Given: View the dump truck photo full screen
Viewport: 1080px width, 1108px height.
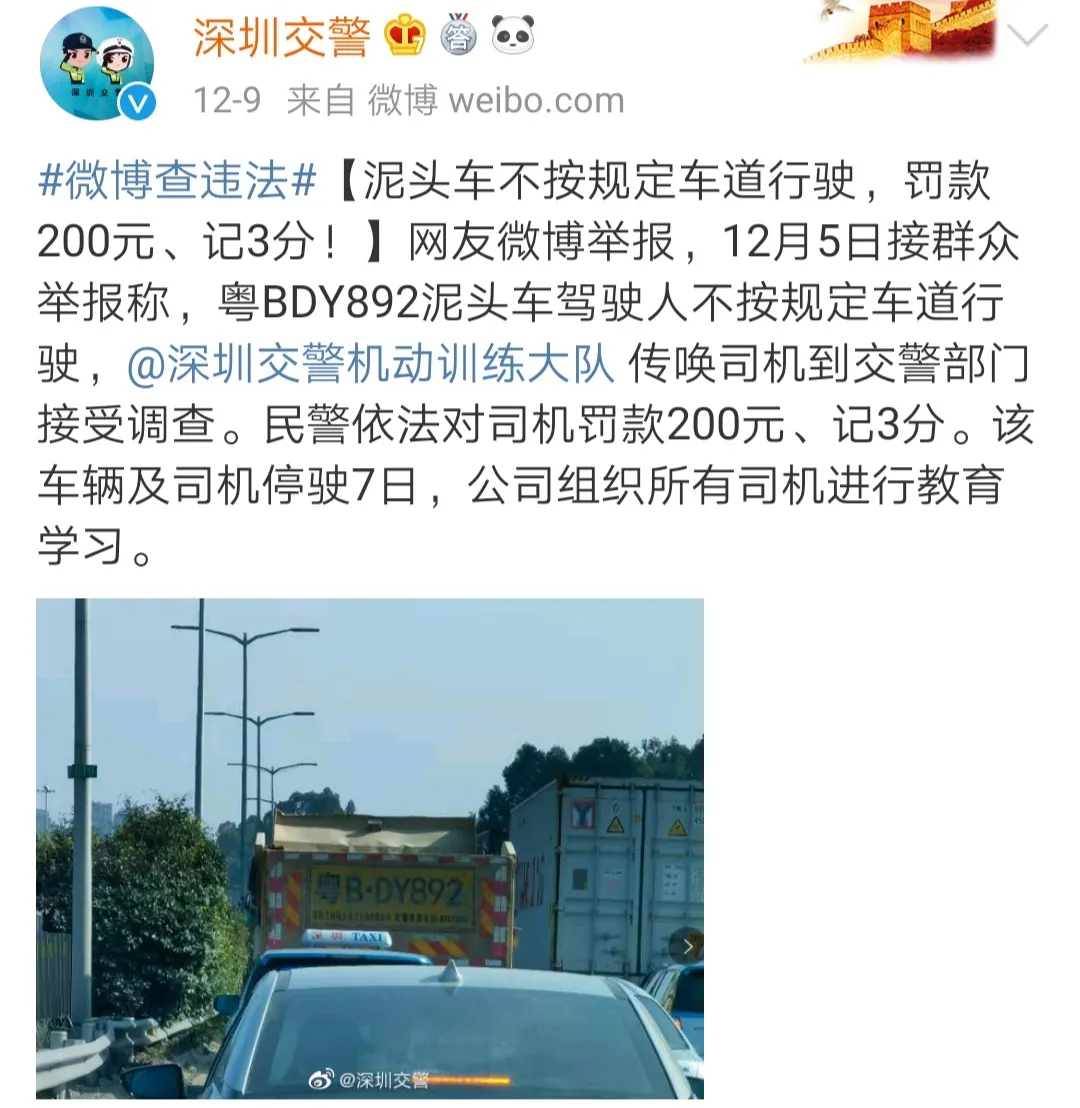Looking at the screenshot, I should pyautogui.click(x=370, y=848).
